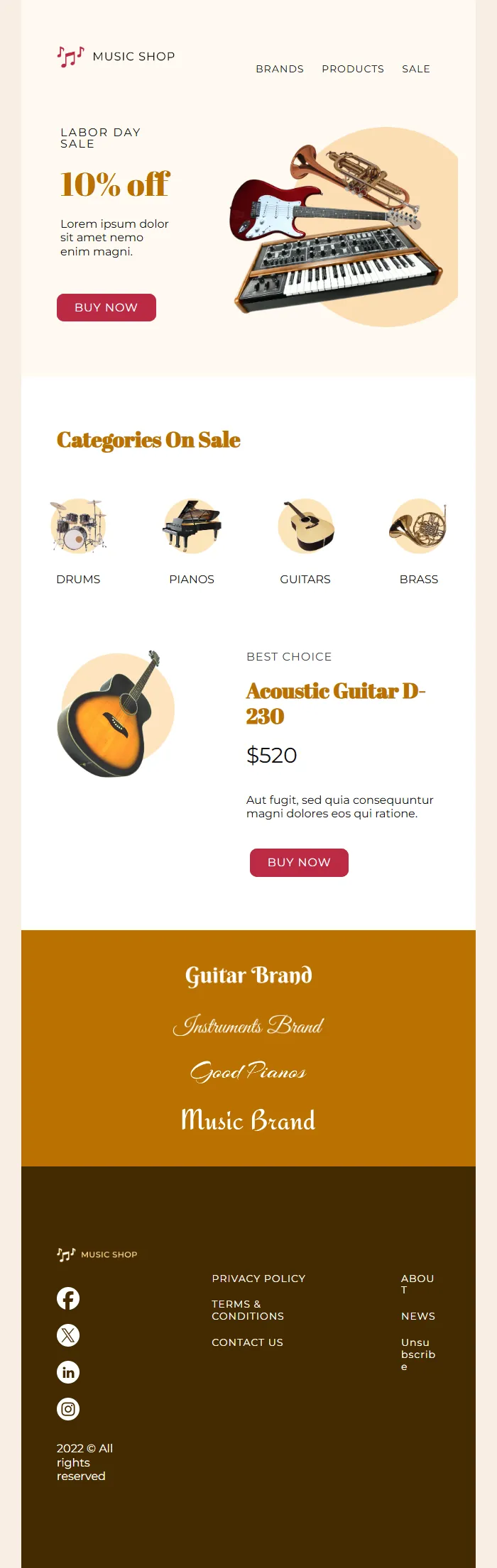
Task: Unsubscribe from this newsletter
Action: click(x=417, y=1354)
